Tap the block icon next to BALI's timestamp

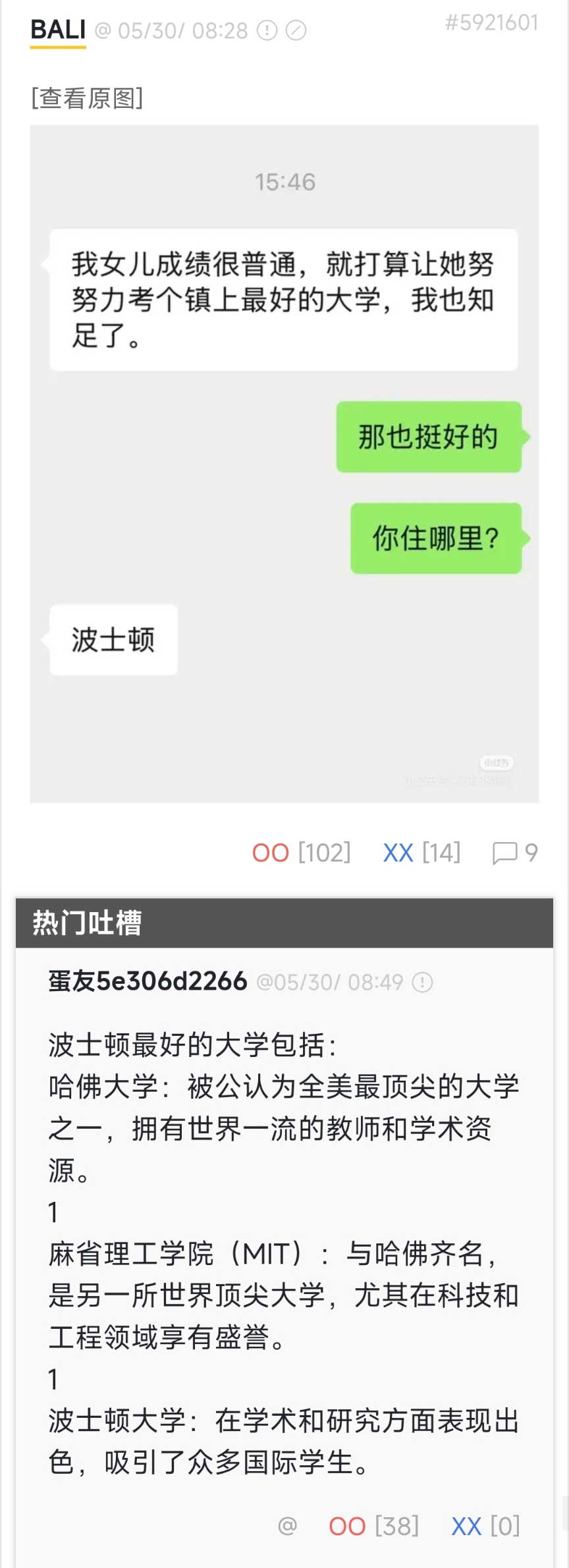pyautogui.click(x=296, y=30)
